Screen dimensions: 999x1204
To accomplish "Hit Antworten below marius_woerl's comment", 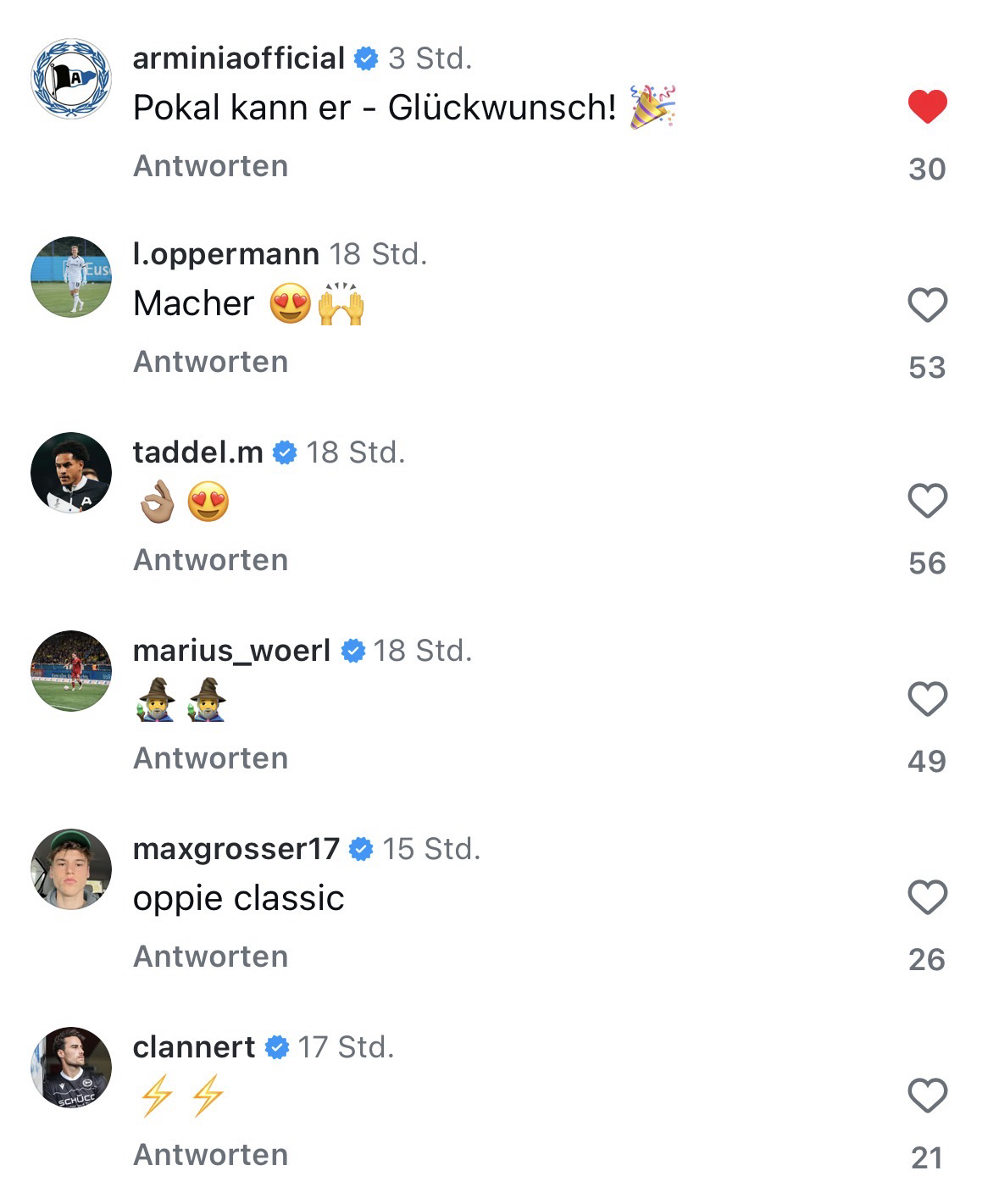I will tap(211, 758).
